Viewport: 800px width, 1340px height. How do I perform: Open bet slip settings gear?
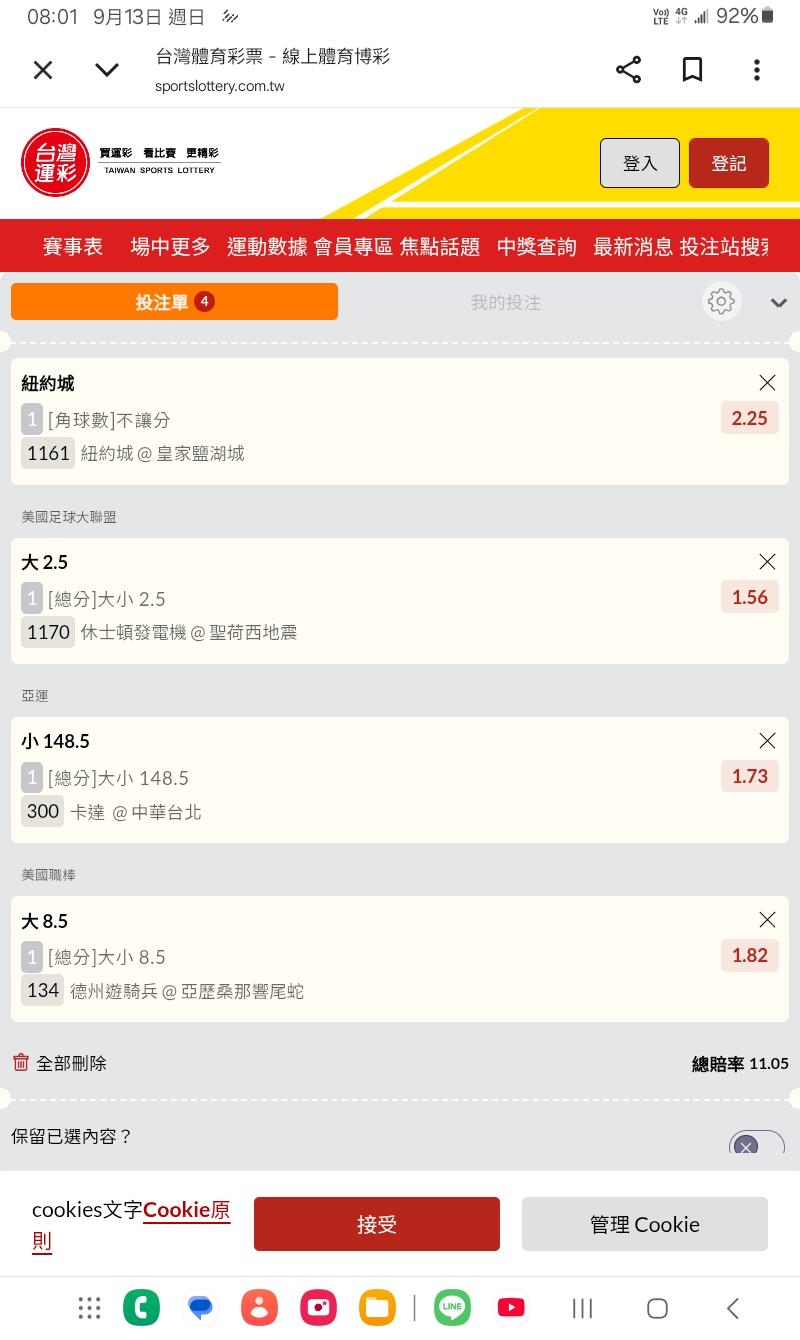tap(721, 301)
